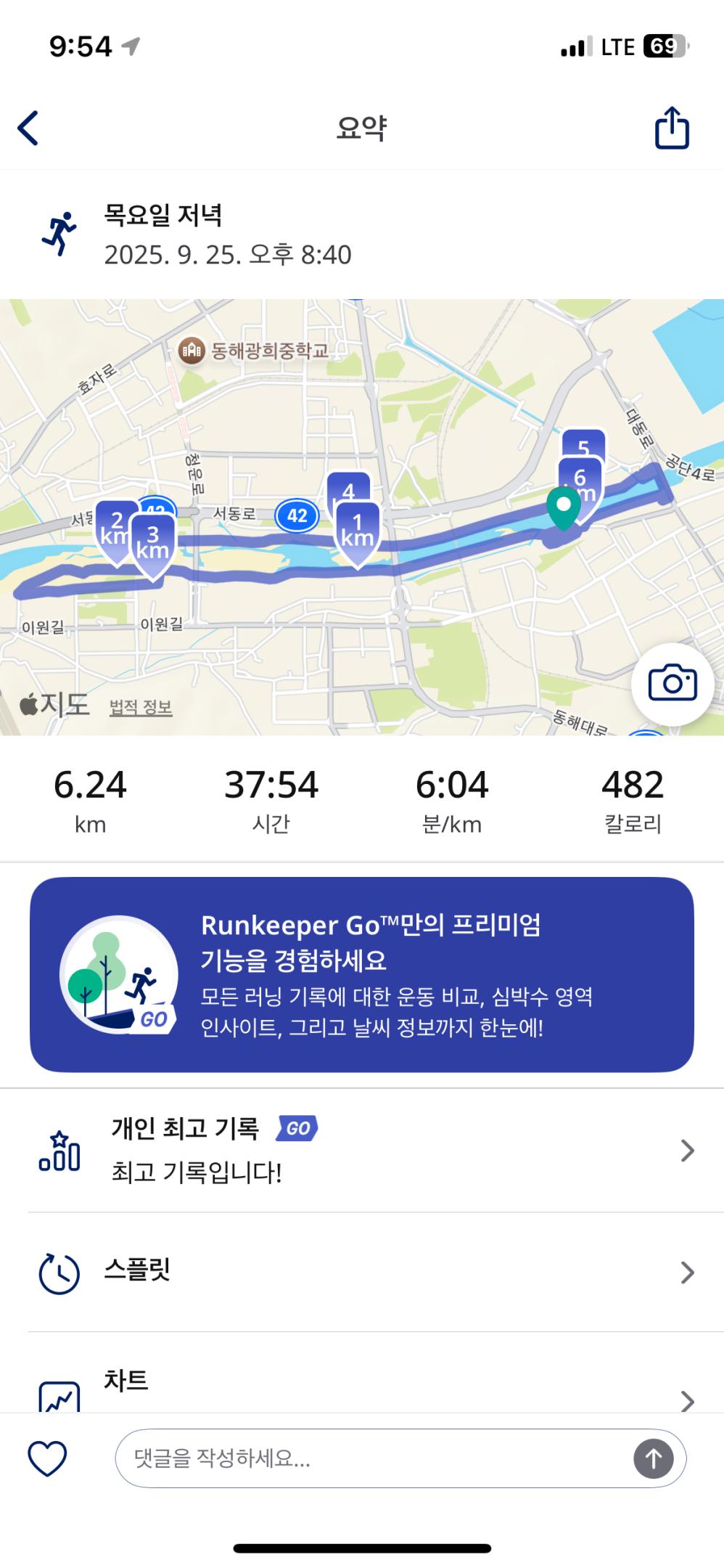
Task: Open the 스플릿 row
Action: click(361, 1272)
